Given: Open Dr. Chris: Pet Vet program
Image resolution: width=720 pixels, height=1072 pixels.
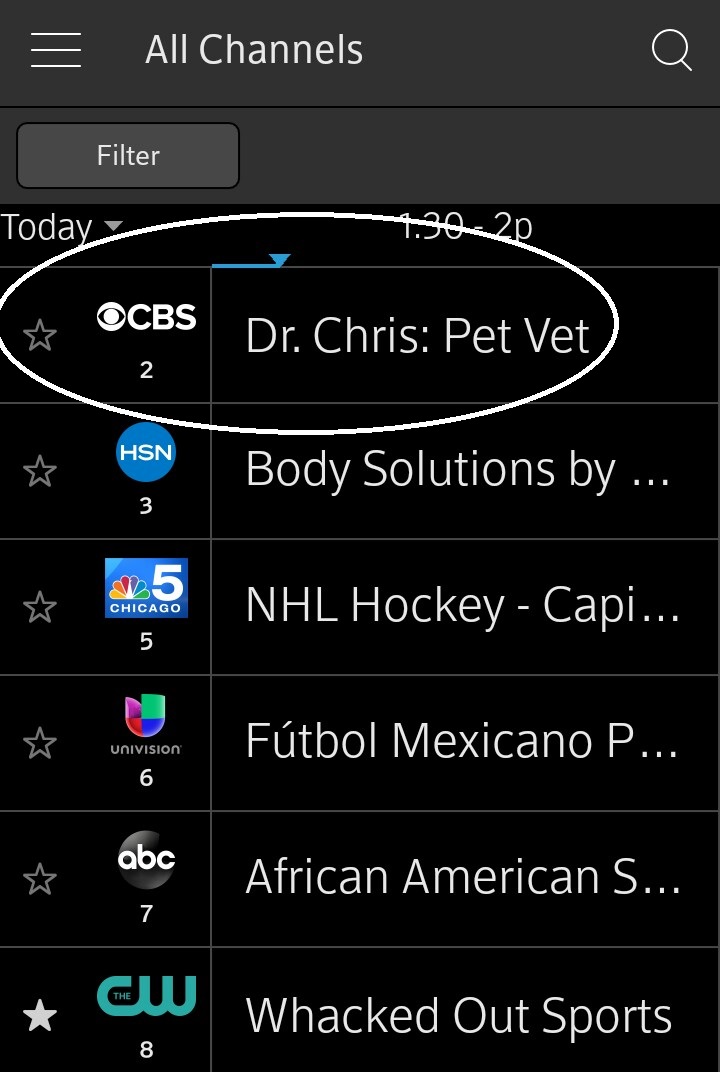Looking at the screenshot, I should (418, 336).
